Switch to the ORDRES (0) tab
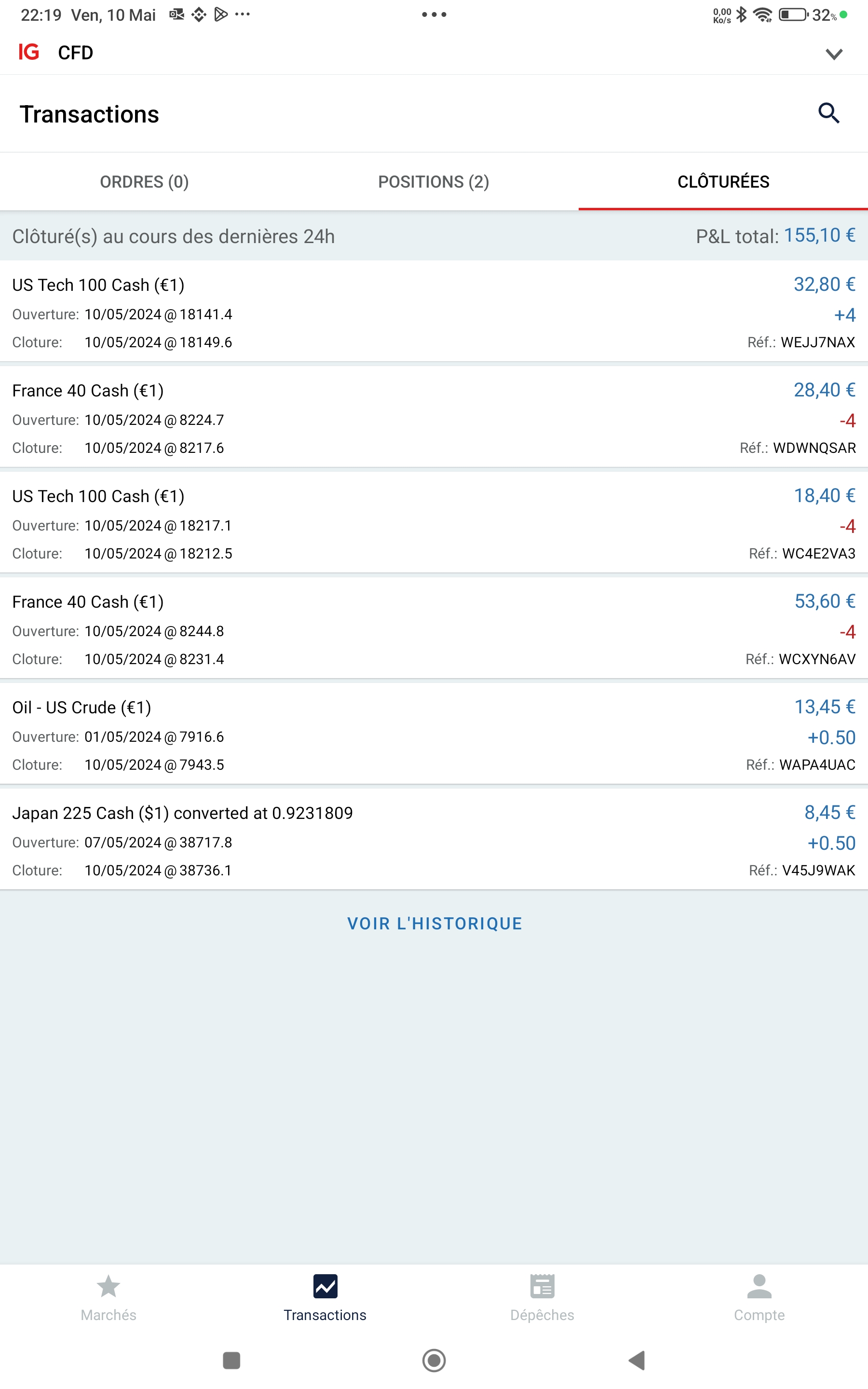This screenshot has height=1389, width=868. click(x=144, y=181)
